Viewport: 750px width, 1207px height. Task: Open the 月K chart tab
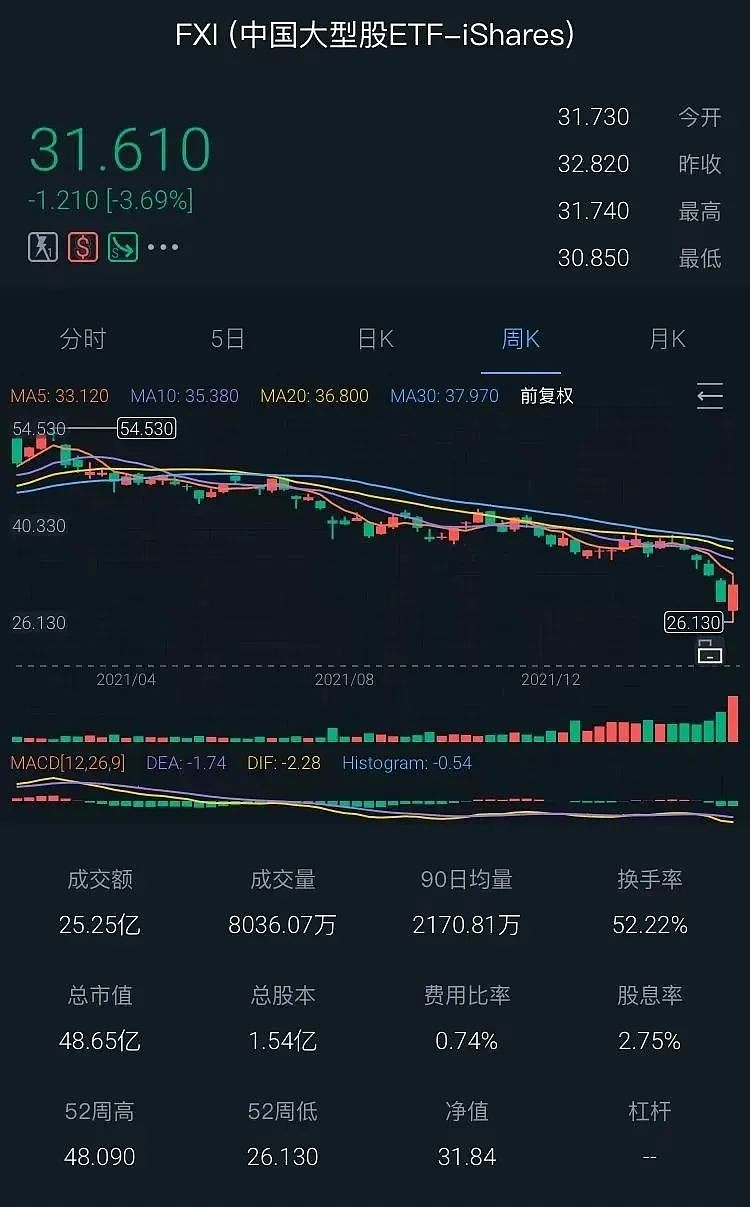click(x=667, y=339)
